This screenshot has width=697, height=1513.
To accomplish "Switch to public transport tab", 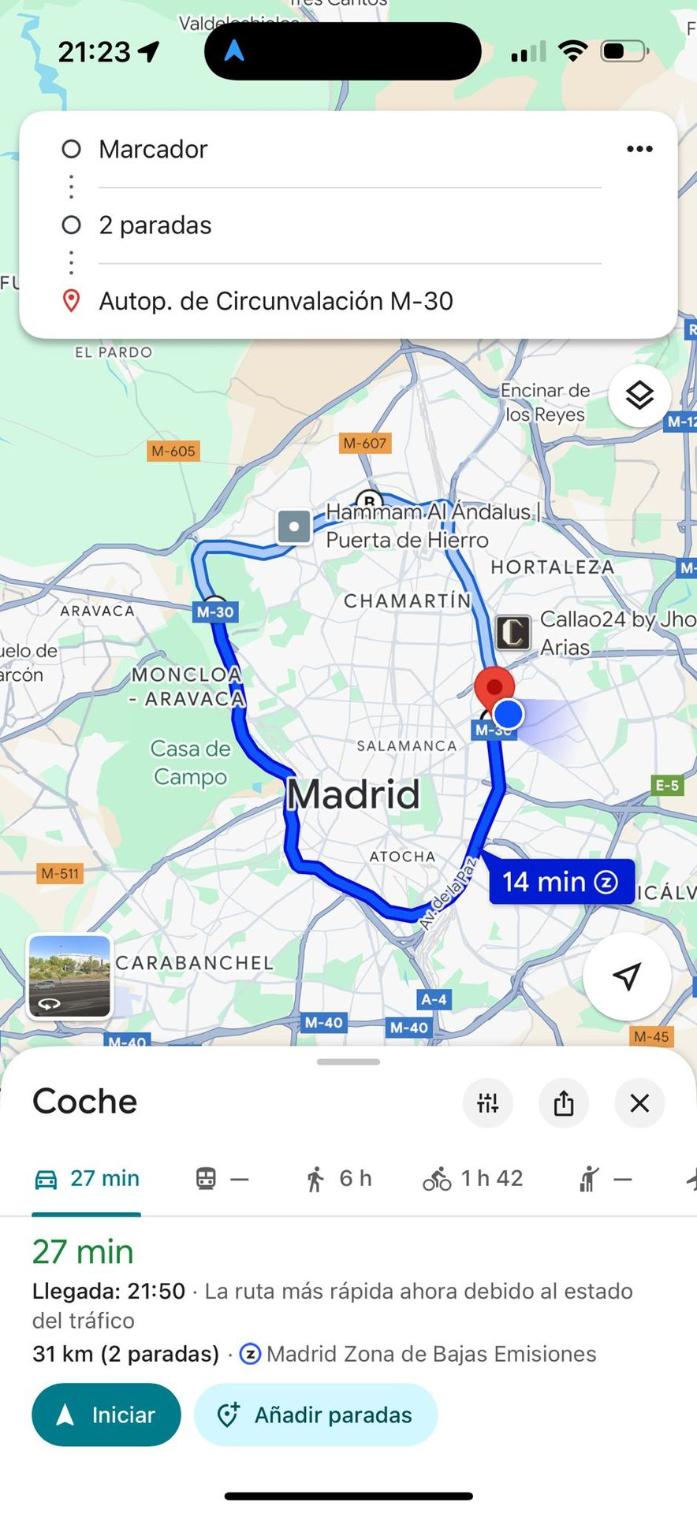I will (221, 1179).
